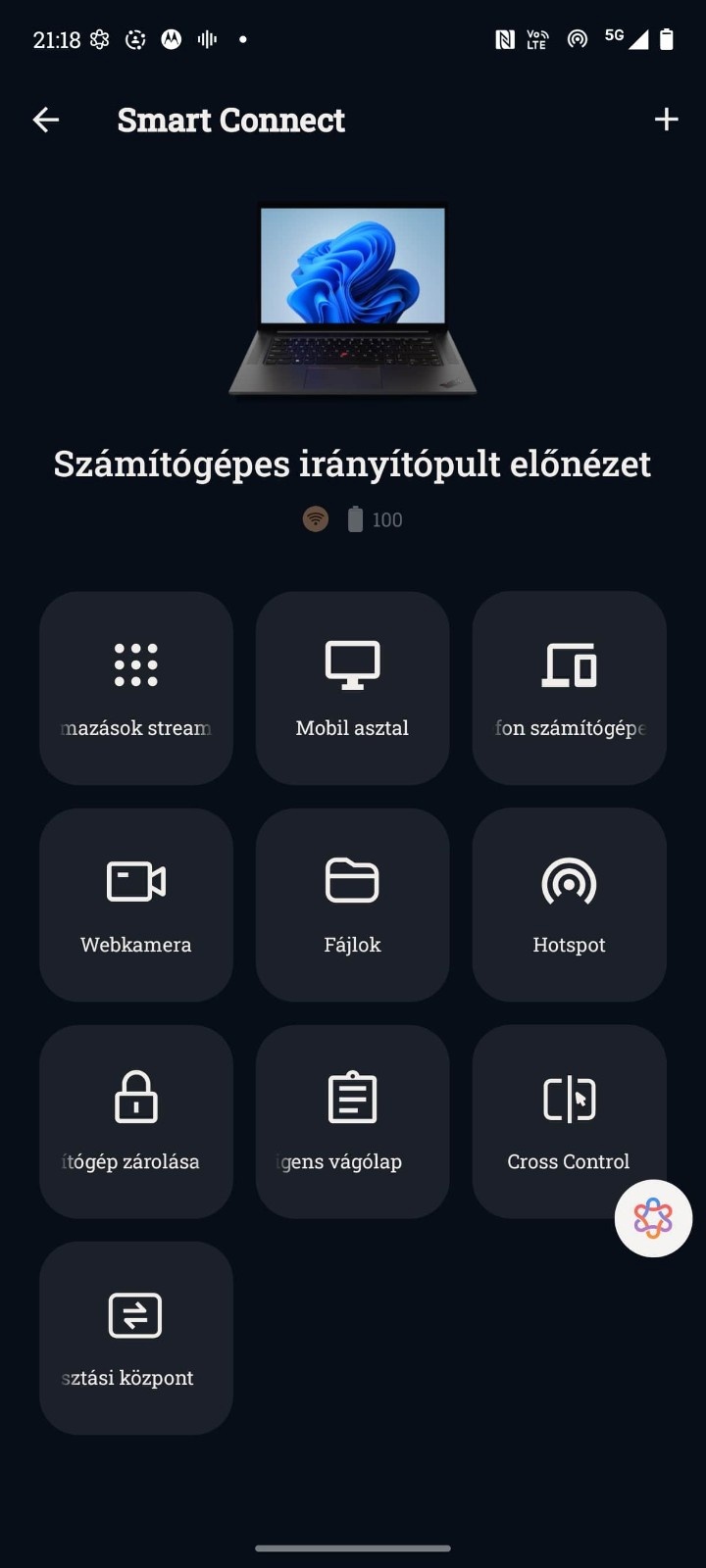
Task: Open the sharing center (központ) tile
Action: [x=136, y=1337]
